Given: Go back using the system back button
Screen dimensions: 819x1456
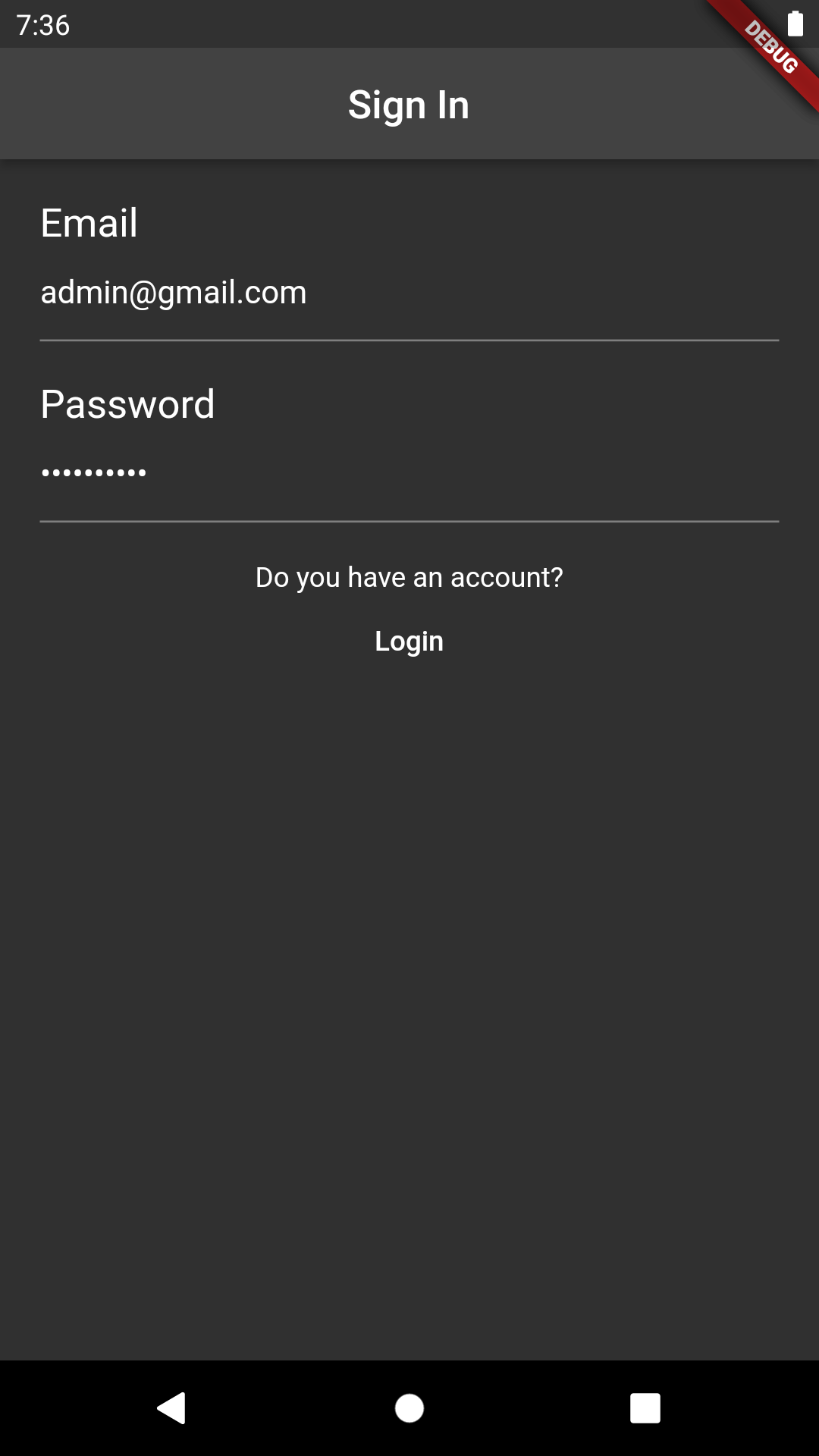Looking at the screenshot, I should [x=172, y=1408].
